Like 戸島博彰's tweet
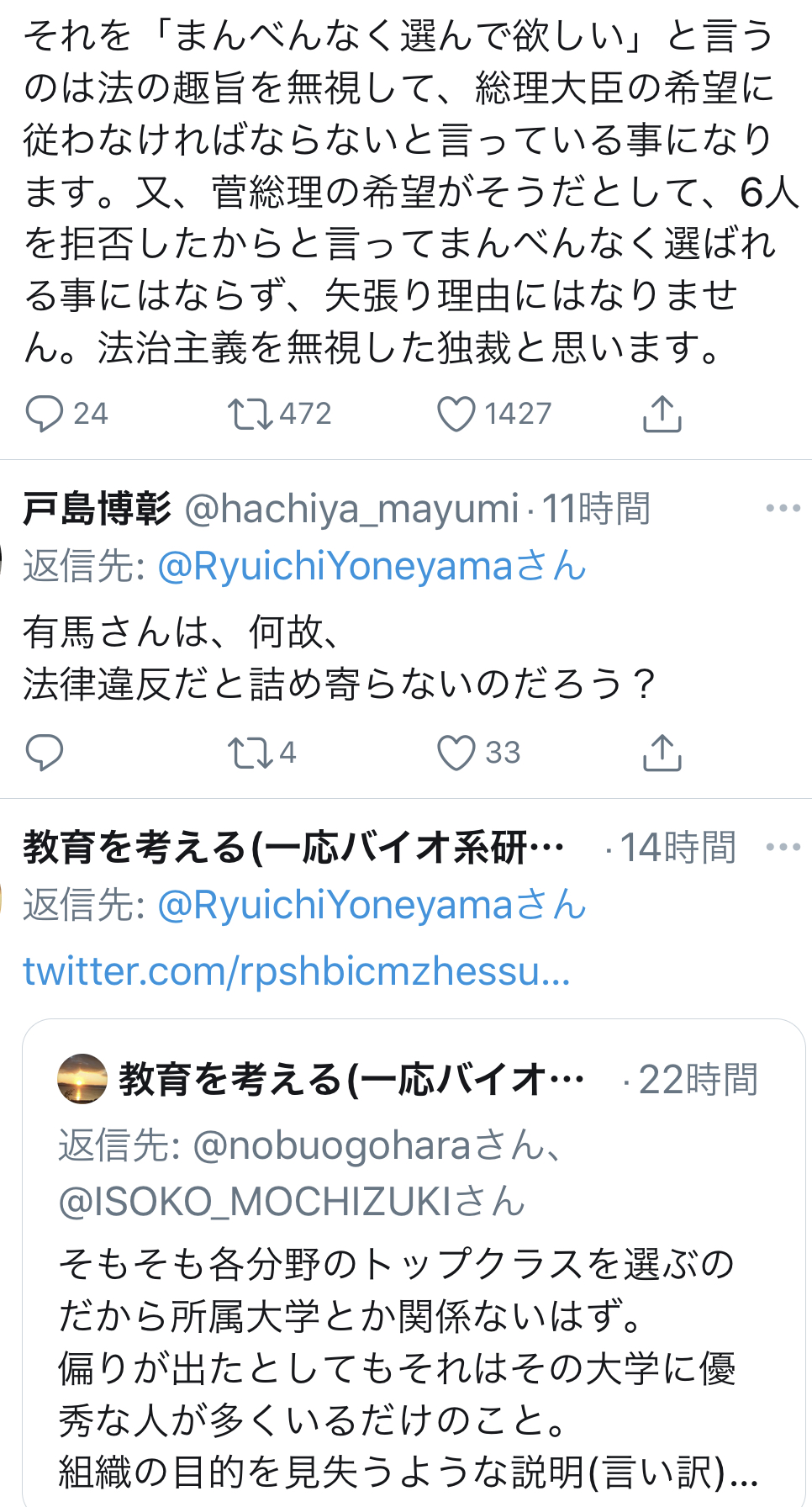 [x=456, y=753]
